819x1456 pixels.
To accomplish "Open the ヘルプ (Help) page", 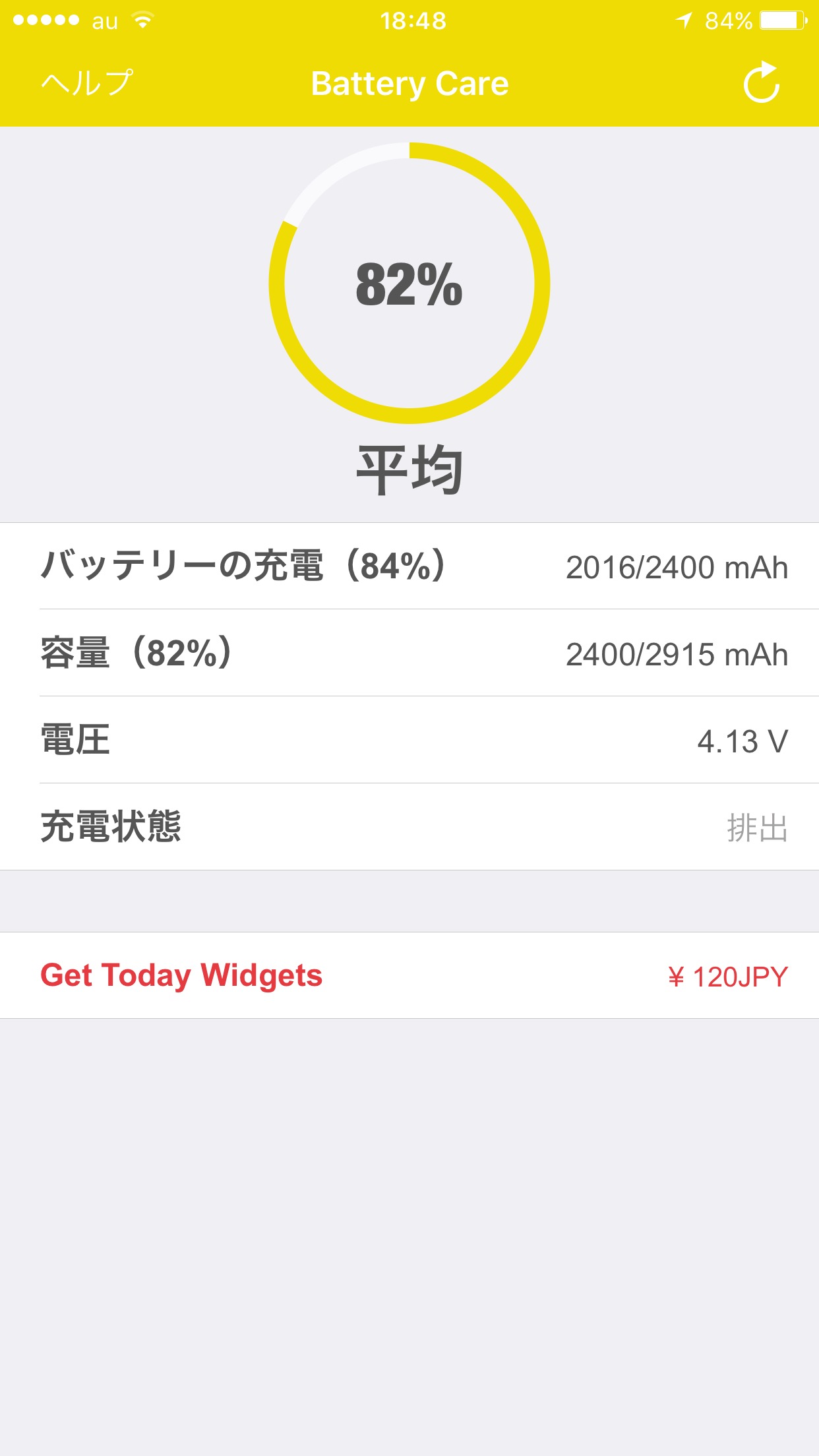I will click(x=87, y=84).
